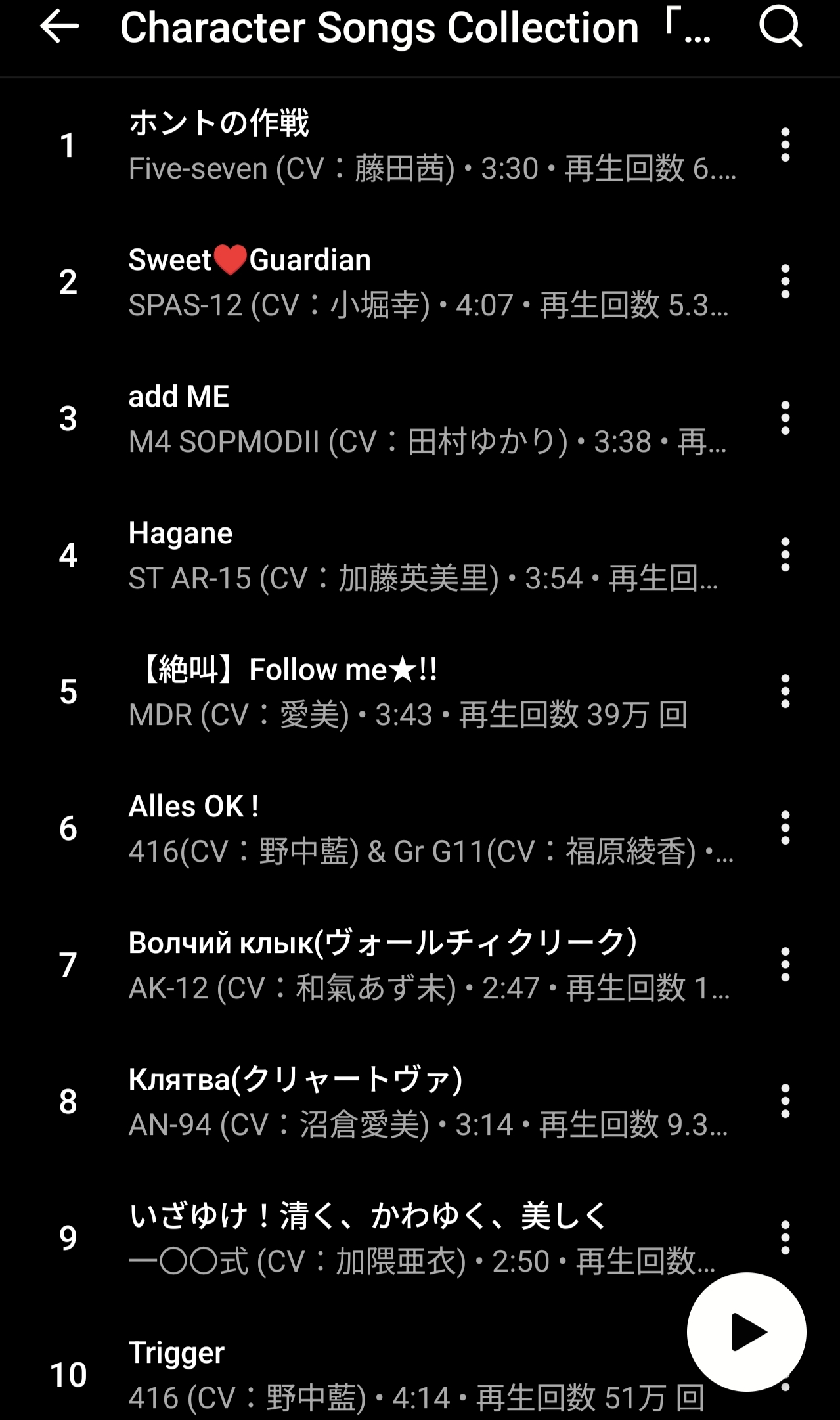The image size is (840, 1420).
Task: Select the song Hagane
Action: point(394,555)
